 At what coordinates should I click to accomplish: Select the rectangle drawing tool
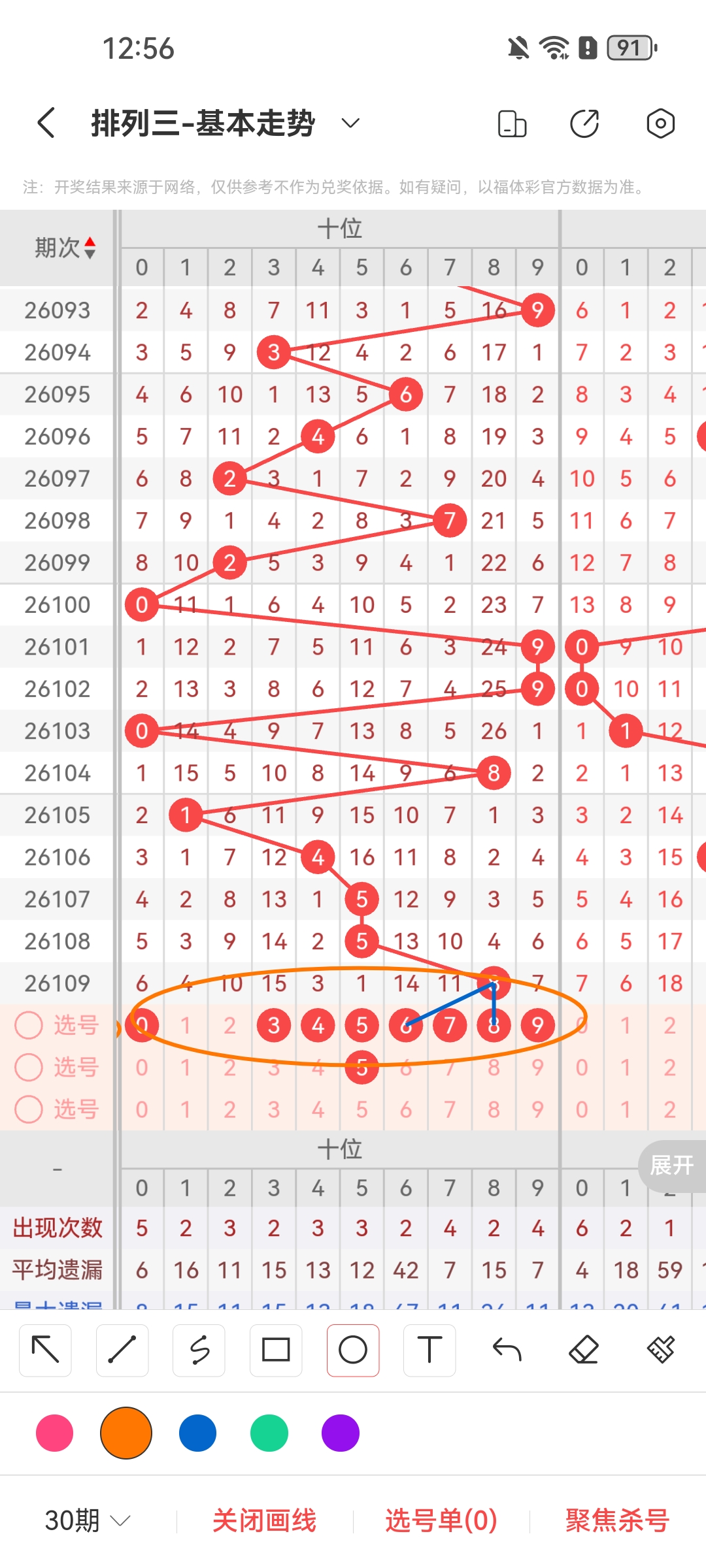[x=275, y=1349]
